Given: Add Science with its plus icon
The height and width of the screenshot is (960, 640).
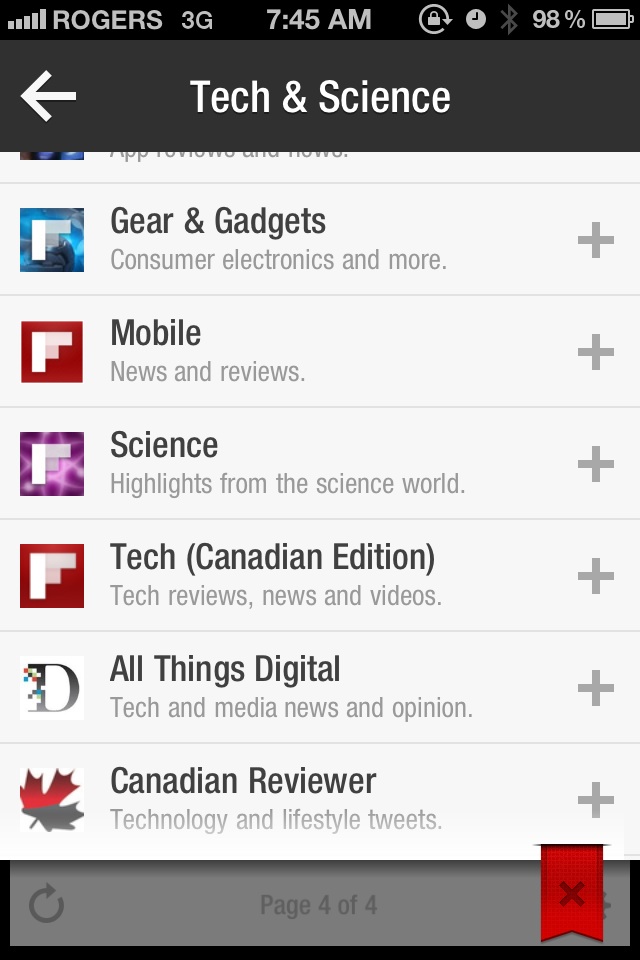Looking at the screenshot, I should [x=596, y=464].
